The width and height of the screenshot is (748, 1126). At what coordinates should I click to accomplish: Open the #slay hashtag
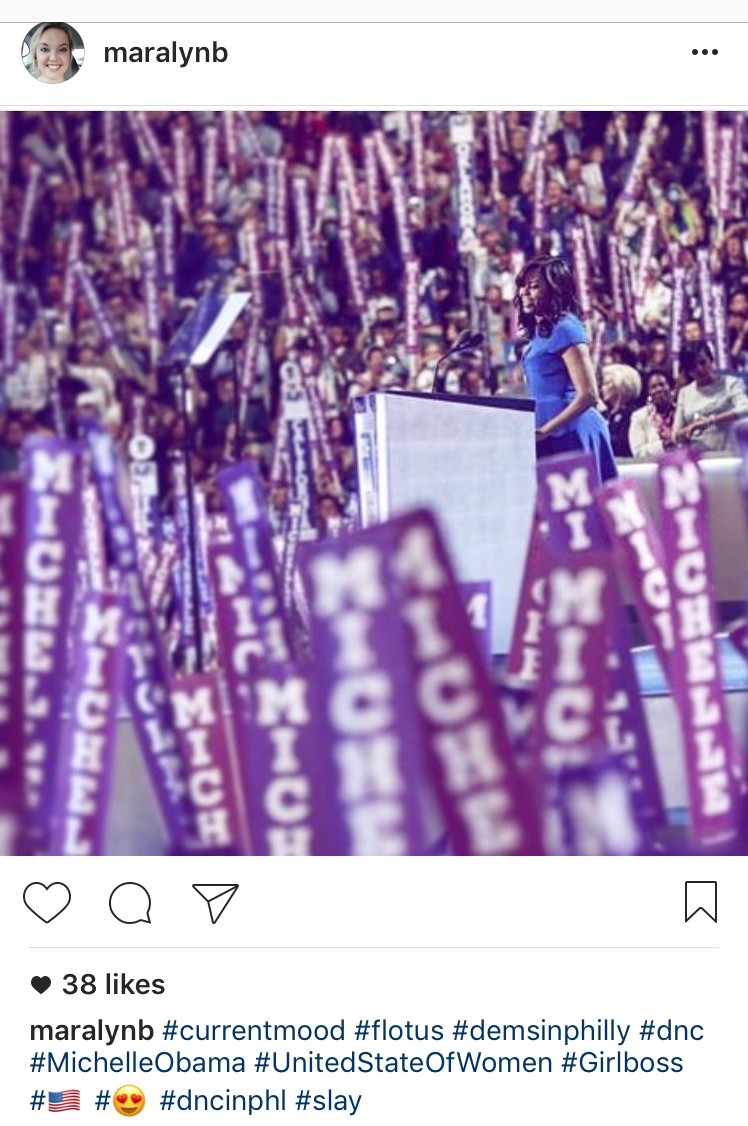[x=328, y=1102]
